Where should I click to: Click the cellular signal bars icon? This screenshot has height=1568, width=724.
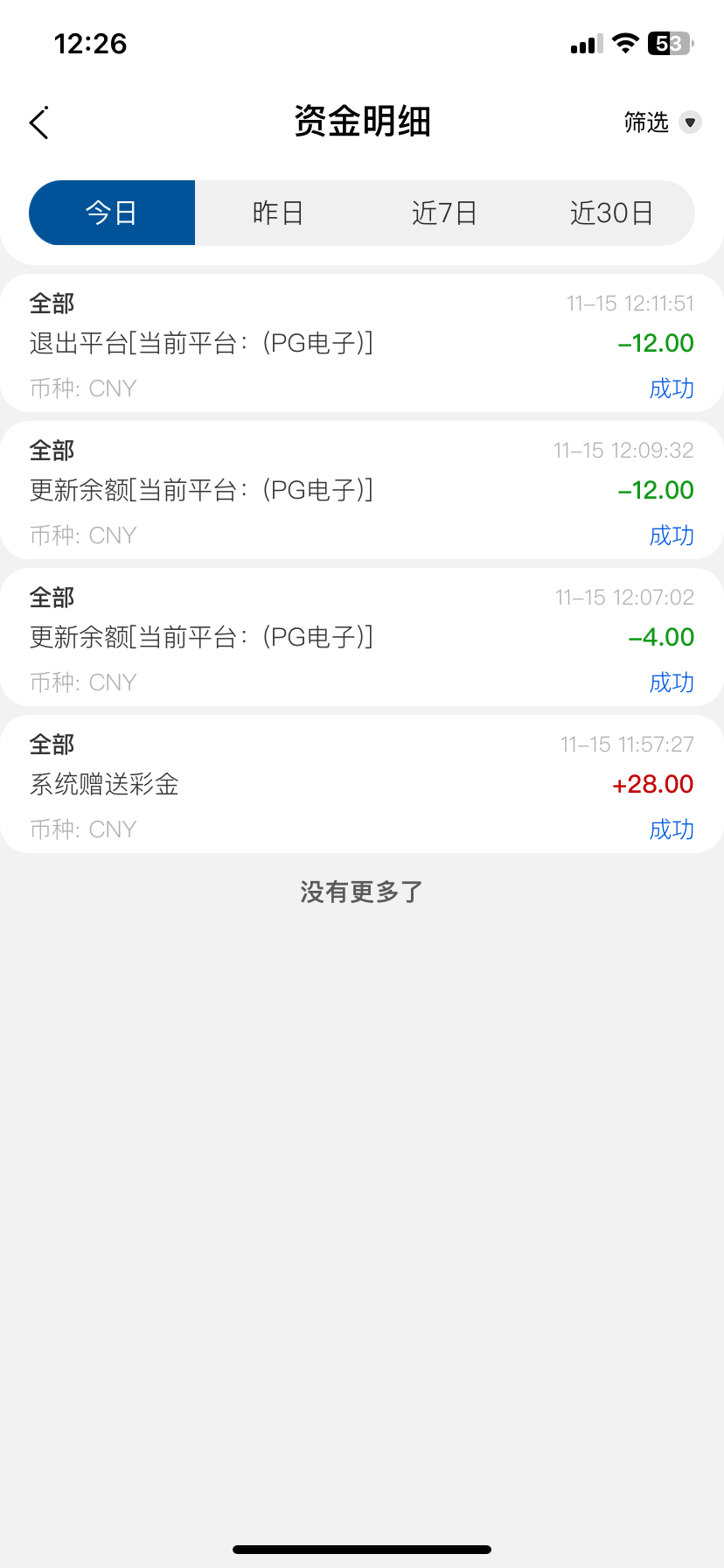coord(583,43)
